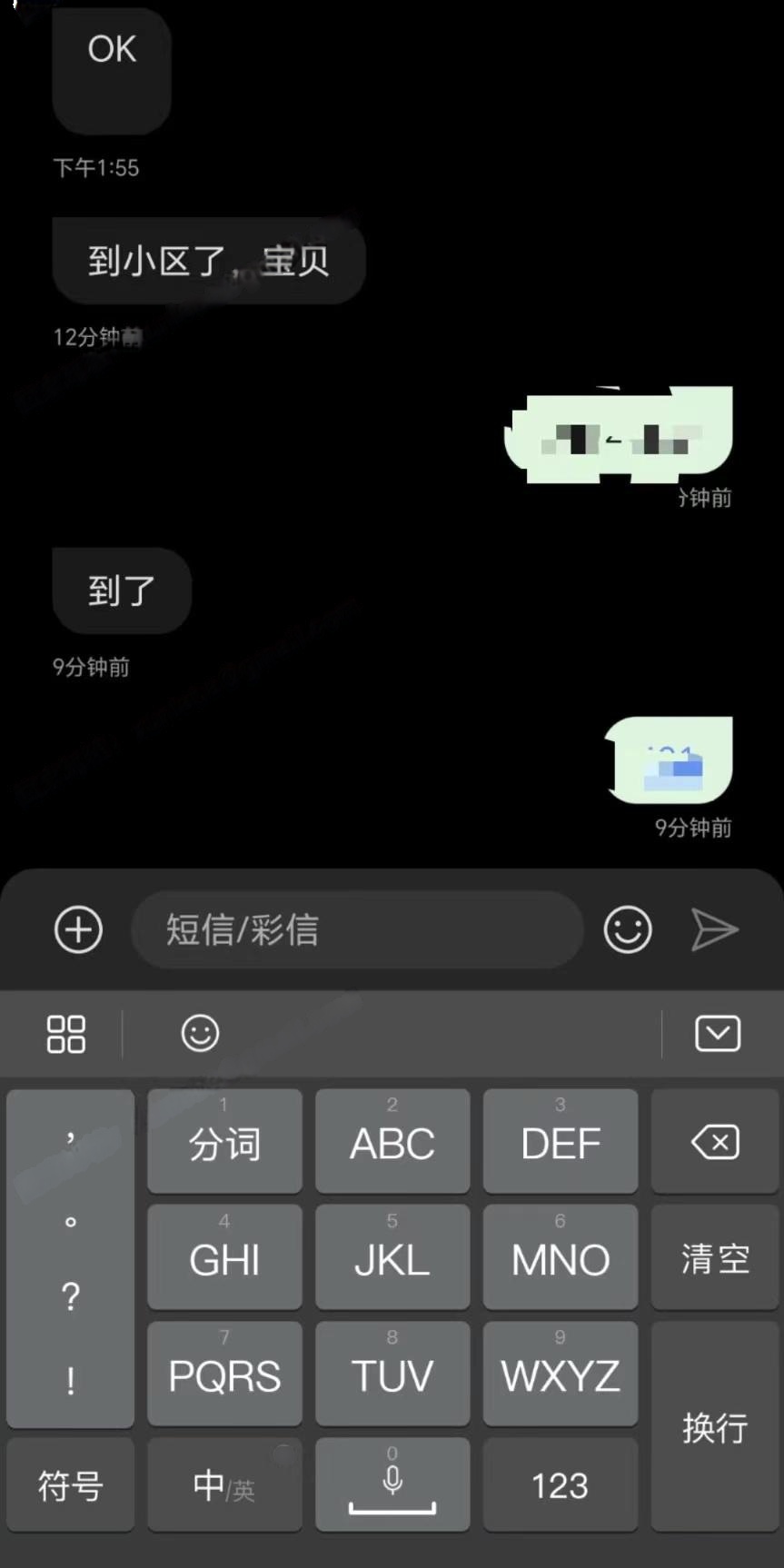The height and width of the screenshot is (1568, 784).
Task: Open the 符号 symbols panel
Action: (70, 1485)
